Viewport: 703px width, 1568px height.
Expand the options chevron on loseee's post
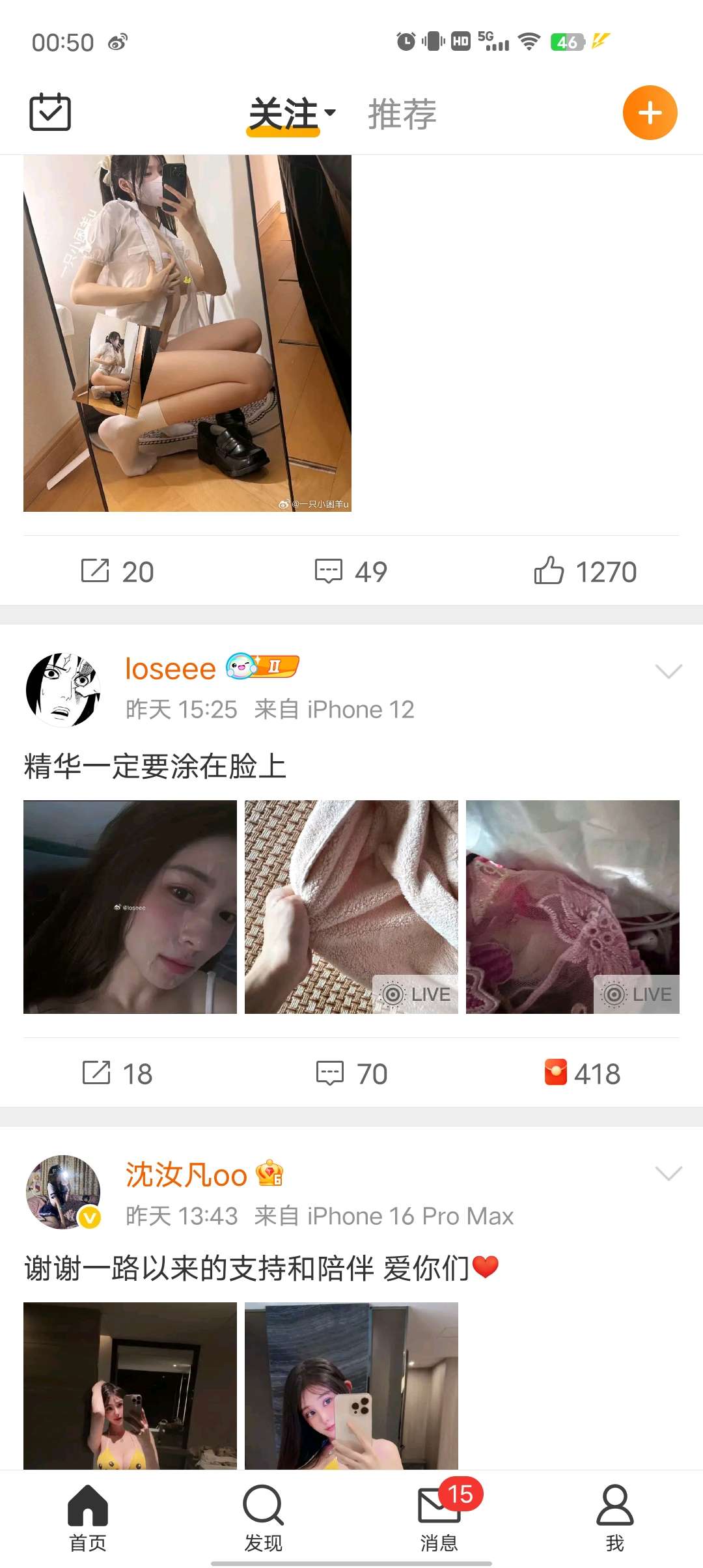(x=669, y=671)
